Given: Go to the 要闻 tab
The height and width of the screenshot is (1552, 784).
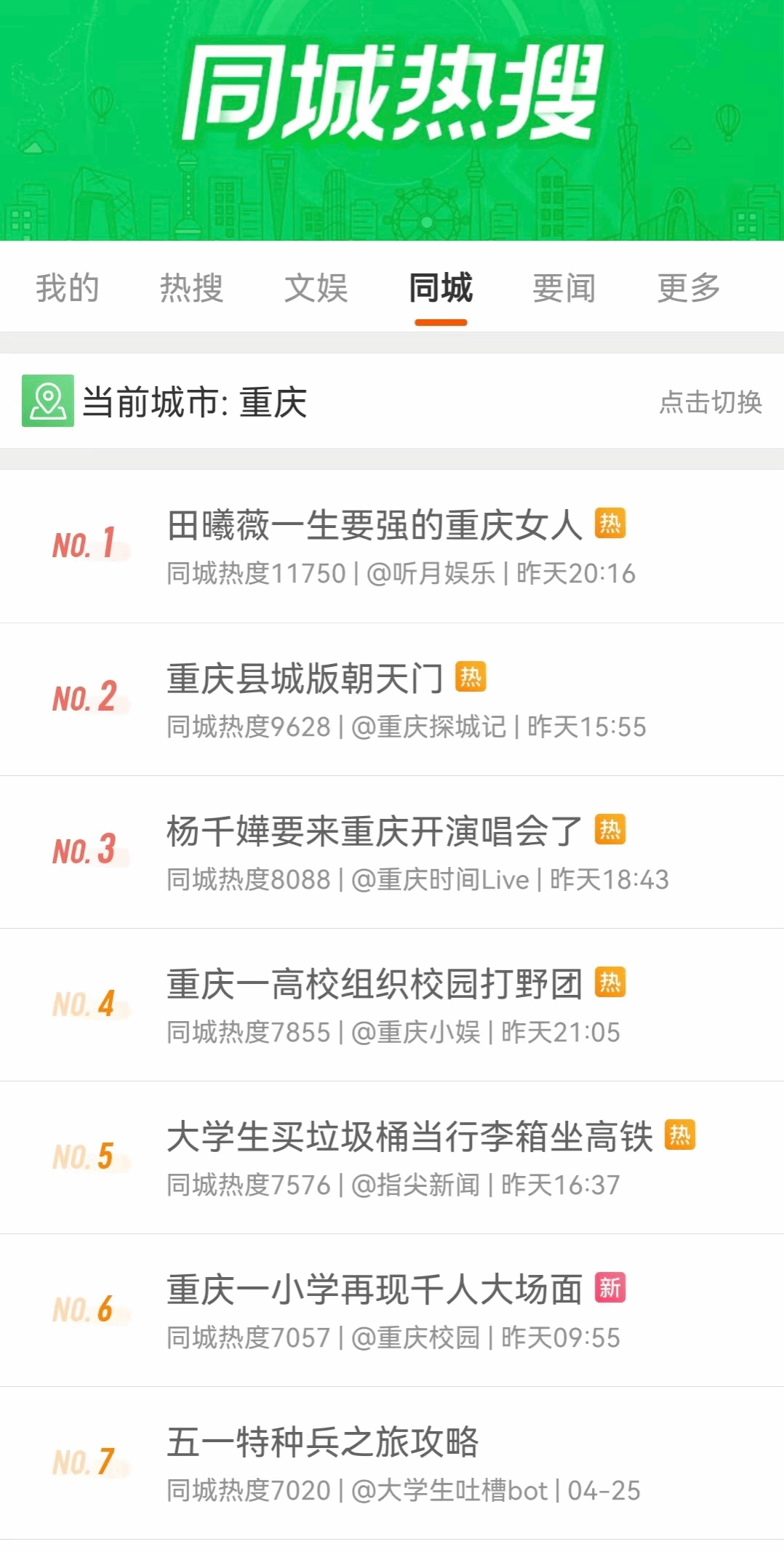Looking at the screenshot, I should pyautogui.click(x=564, y=288).
